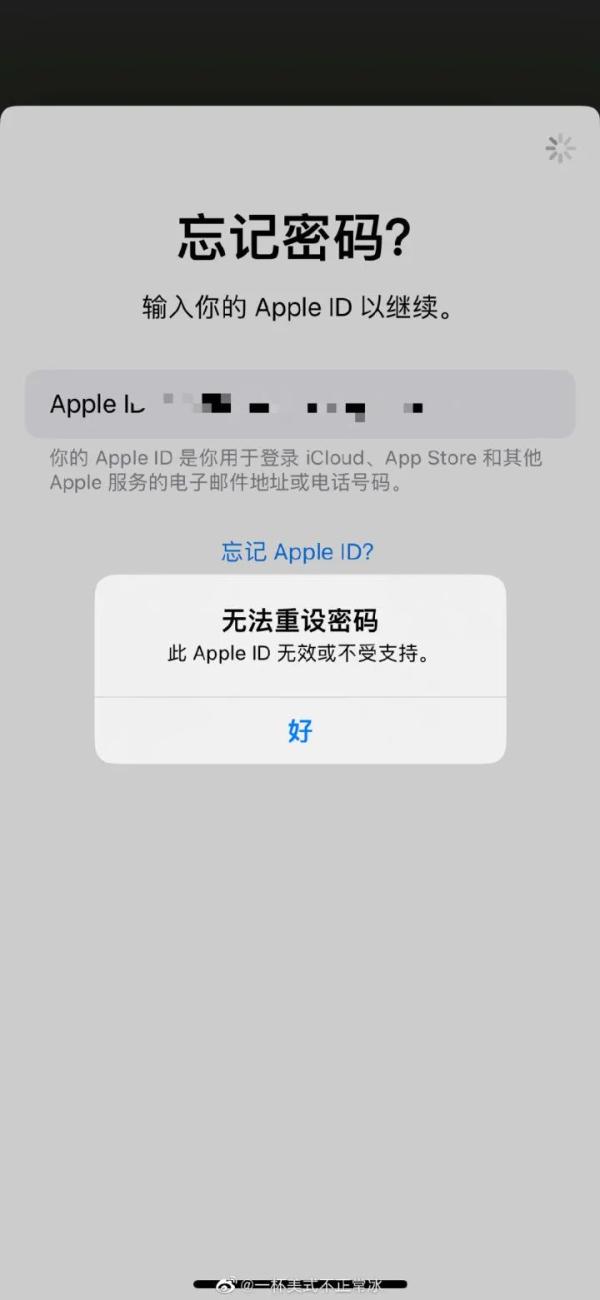The height and width of the screenshot is (1300, 600).
Task: Dismiss the alert with 好
Action: [300, 731]
